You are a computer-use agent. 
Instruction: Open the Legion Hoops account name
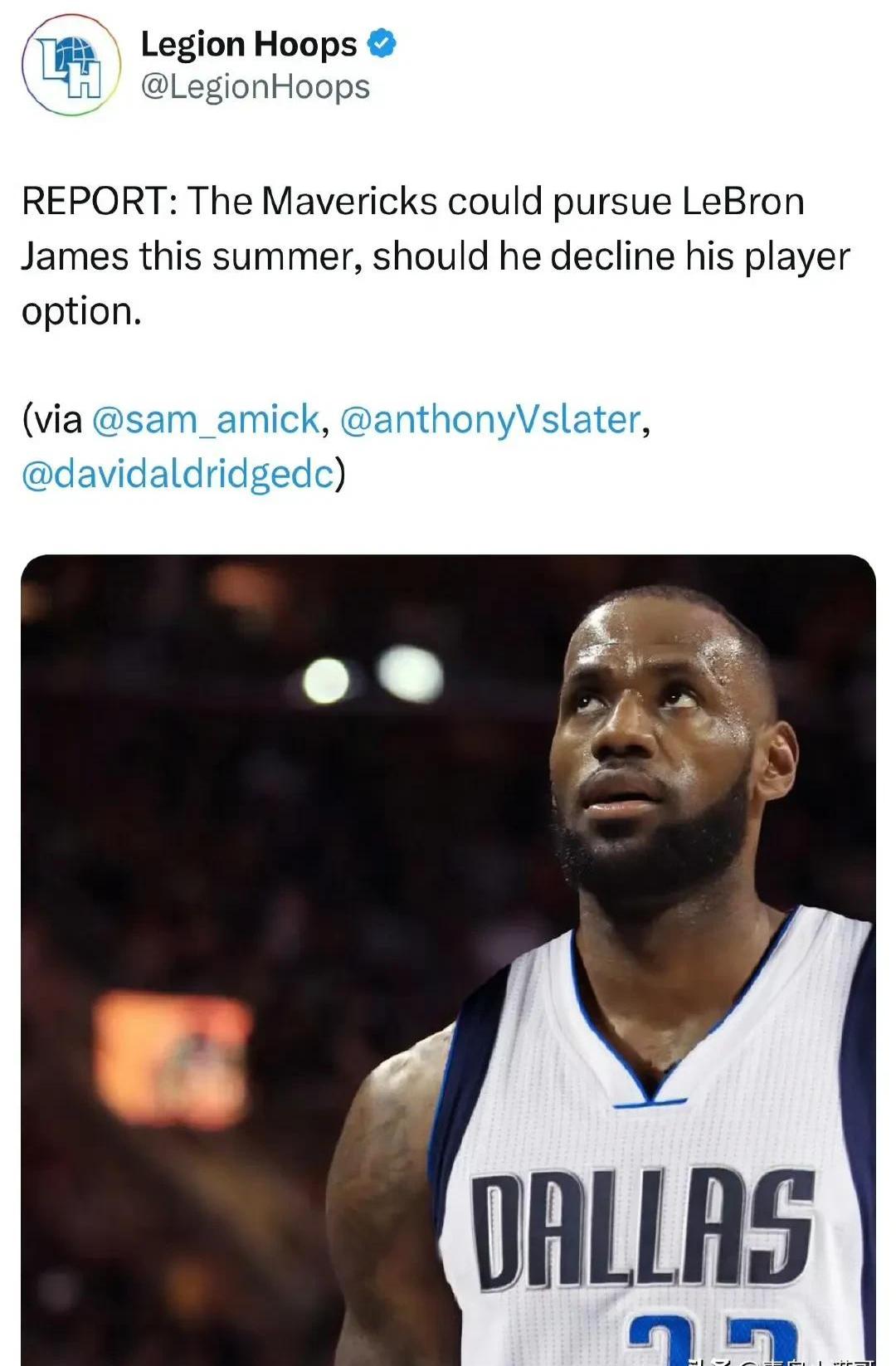249,44
